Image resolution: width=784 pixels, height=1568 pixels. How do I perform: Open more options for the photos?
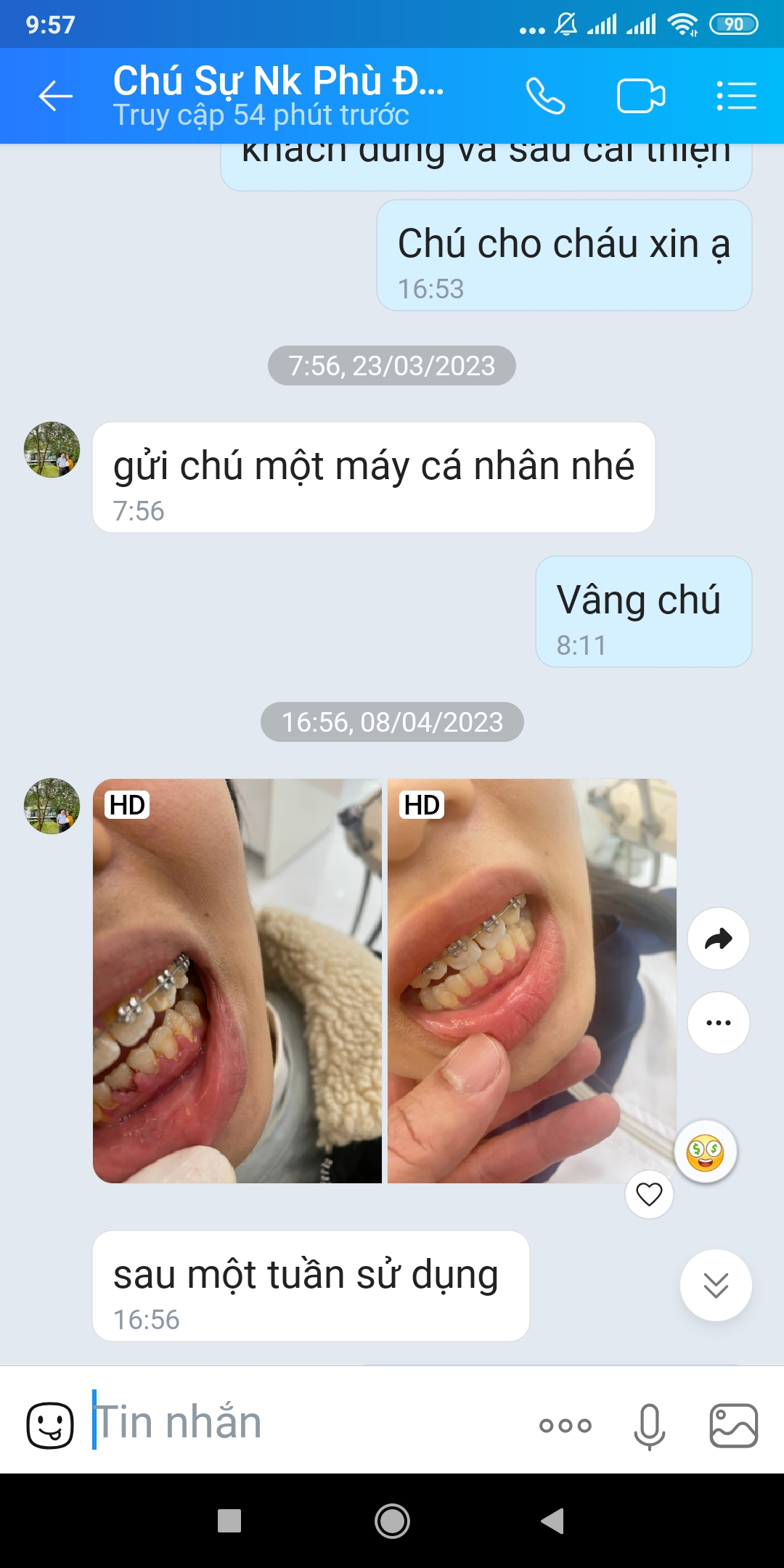point(718,1023)
